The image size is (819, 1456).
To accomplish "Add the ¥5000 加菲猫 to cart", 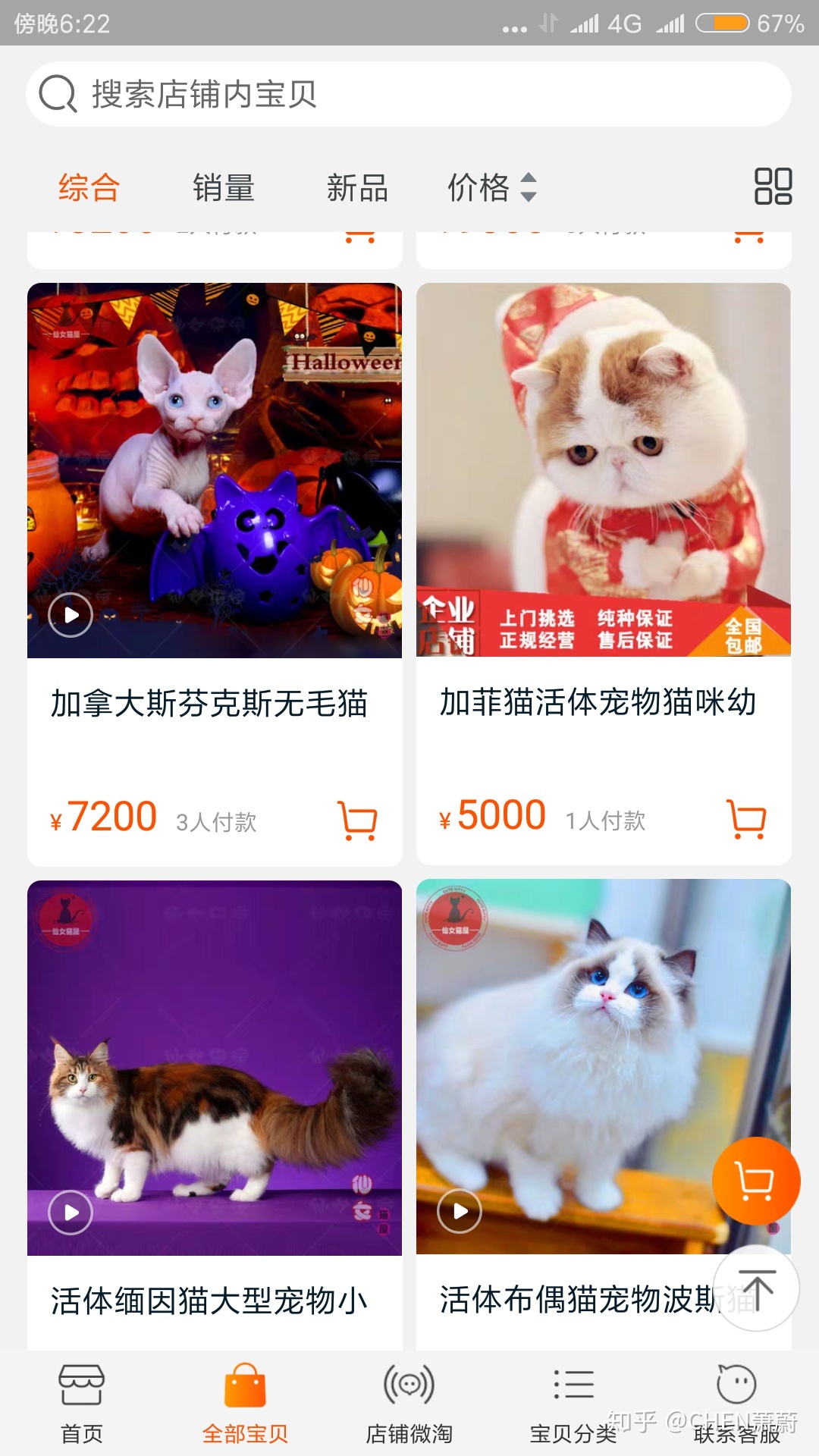I will point(746,819).
